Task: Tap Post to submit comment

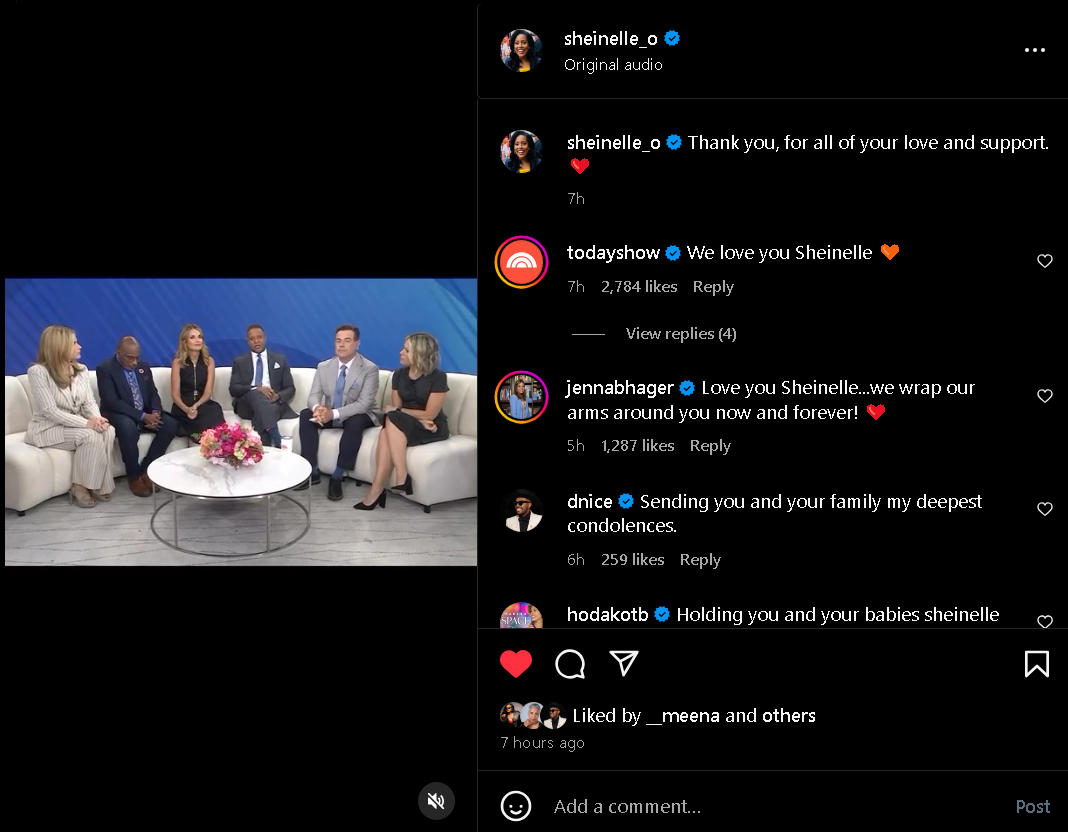Action: pyautogui.click(x=1032, y=806)
